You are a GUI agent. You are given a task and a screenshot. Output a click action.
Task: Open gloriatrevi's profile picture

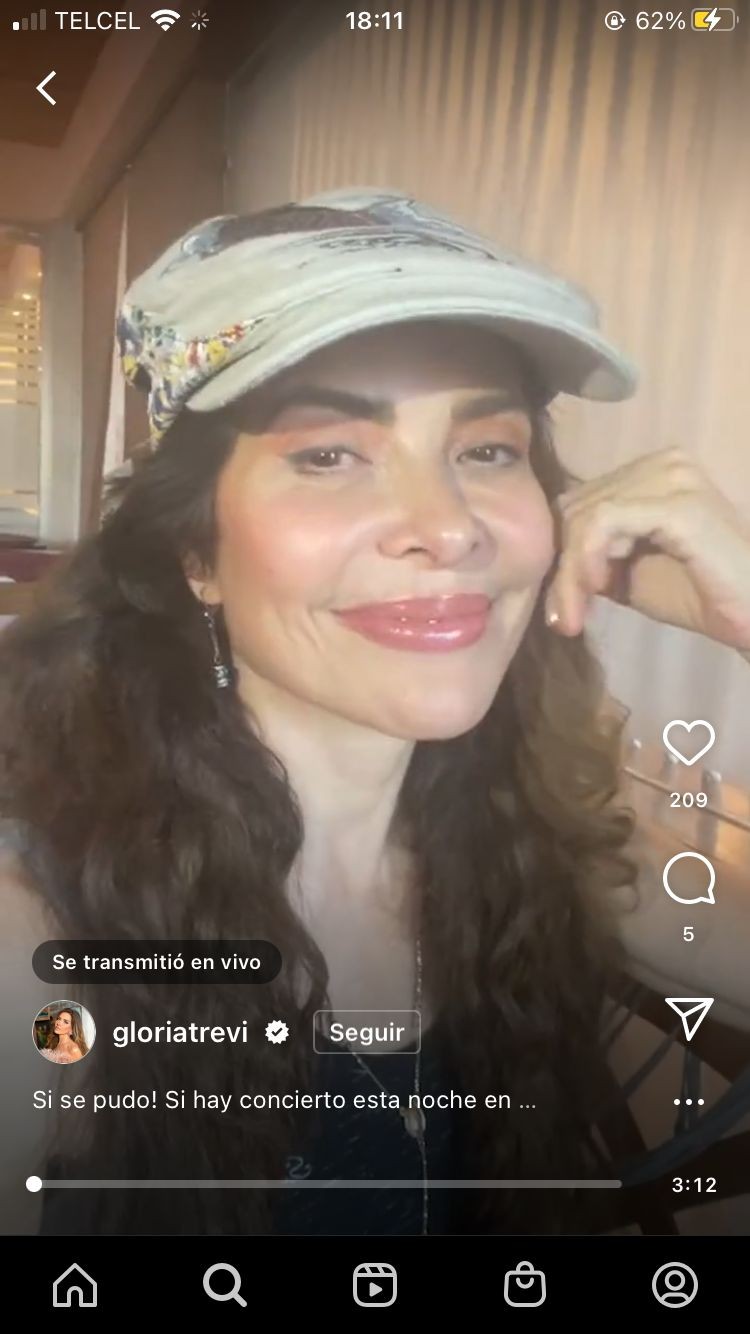[64, 1032]
